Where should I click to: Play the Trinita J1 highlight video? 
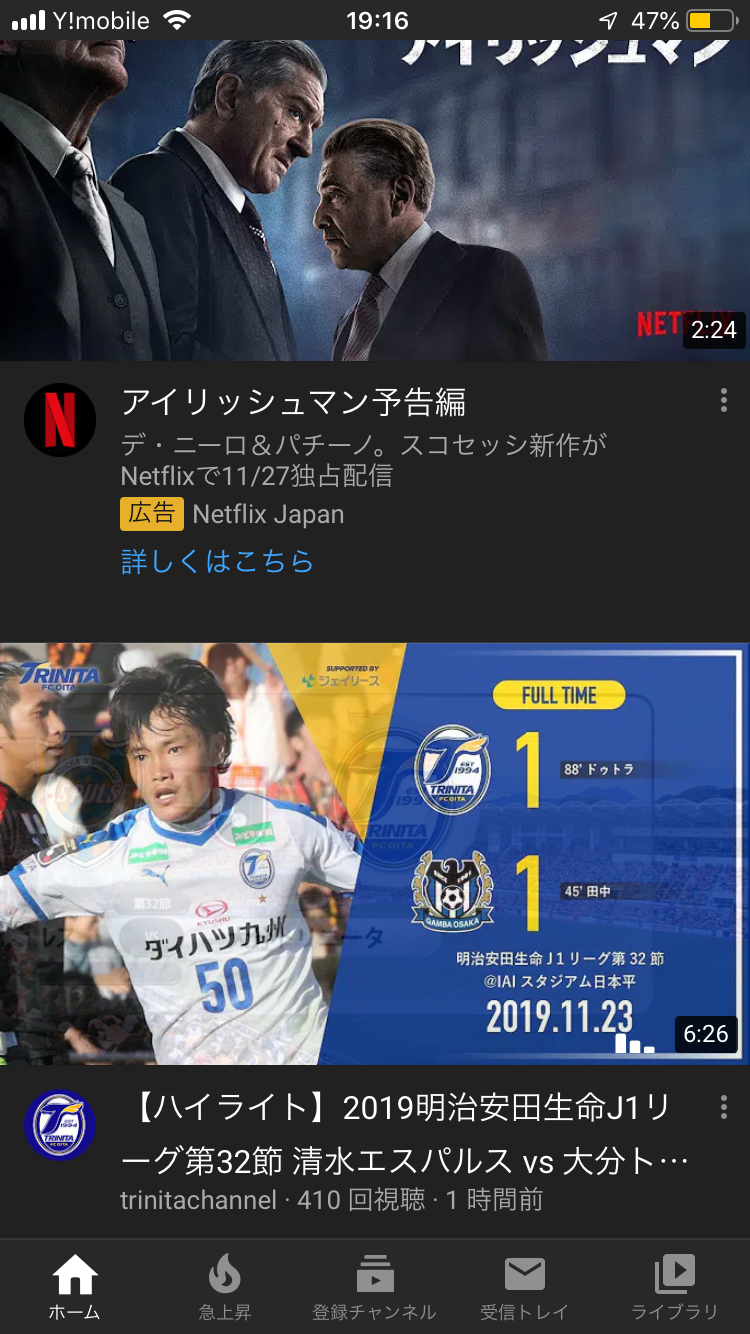point(375,853)
